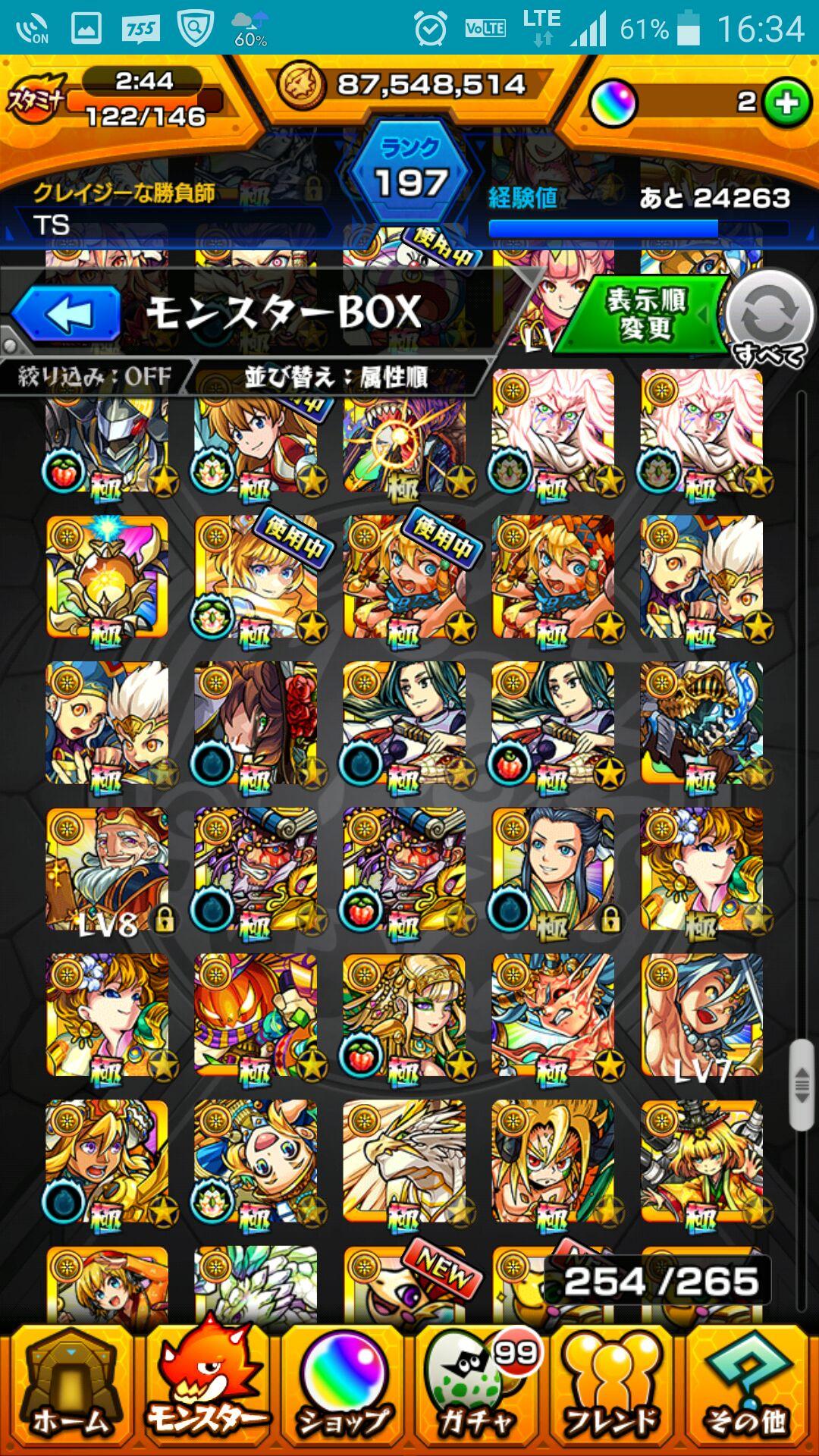Tap the grey scroll handle of the monster list

[801, 1086]
